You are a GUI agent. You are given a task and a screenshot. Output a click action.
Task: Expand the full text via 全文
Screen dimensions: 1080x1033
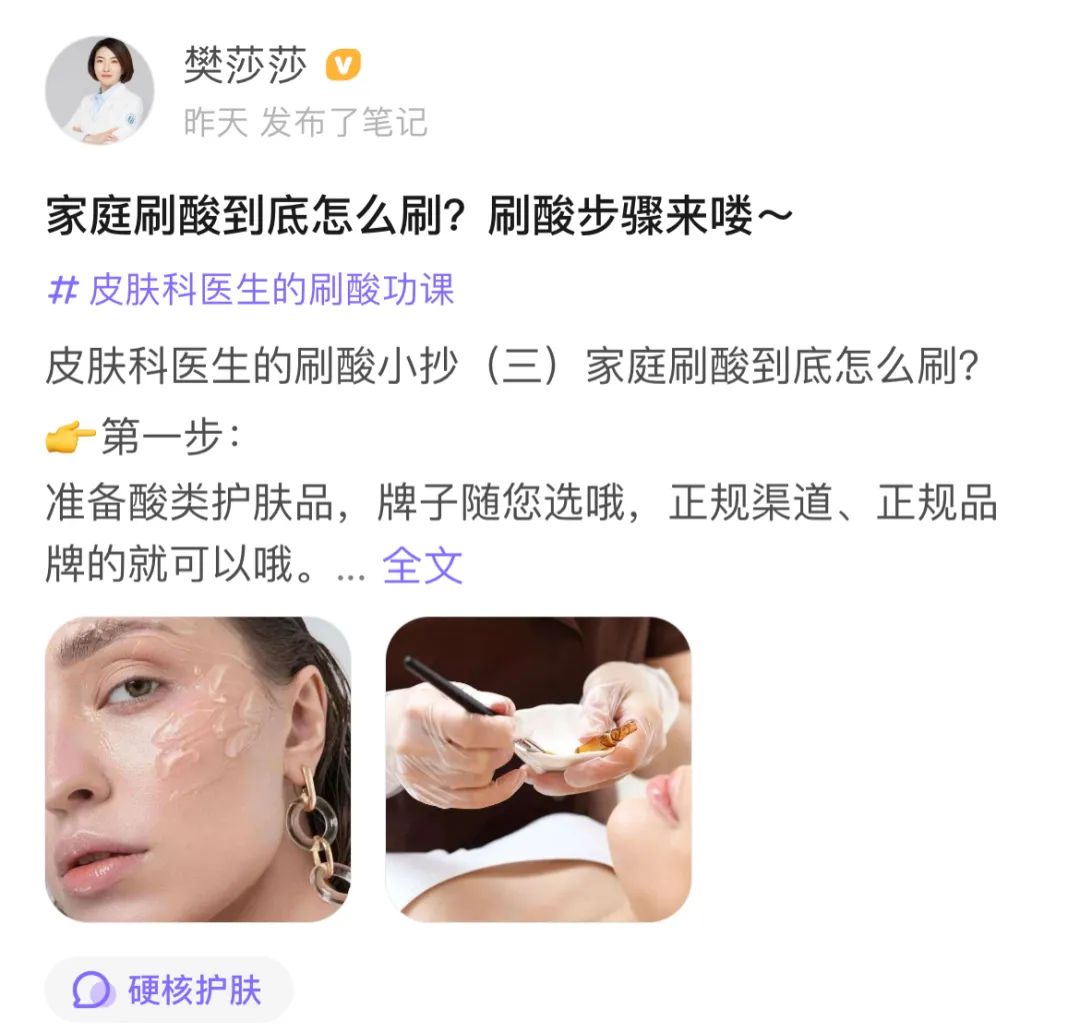point(422,566)
